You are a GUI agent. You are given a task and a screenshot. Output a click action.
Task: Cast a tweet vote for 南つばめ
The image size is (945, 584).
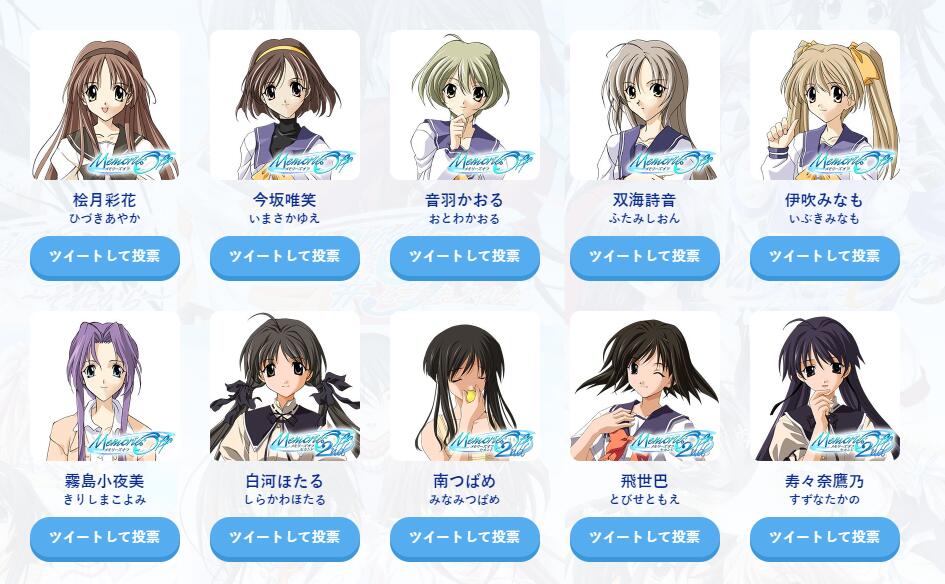(x=465, y=537)
